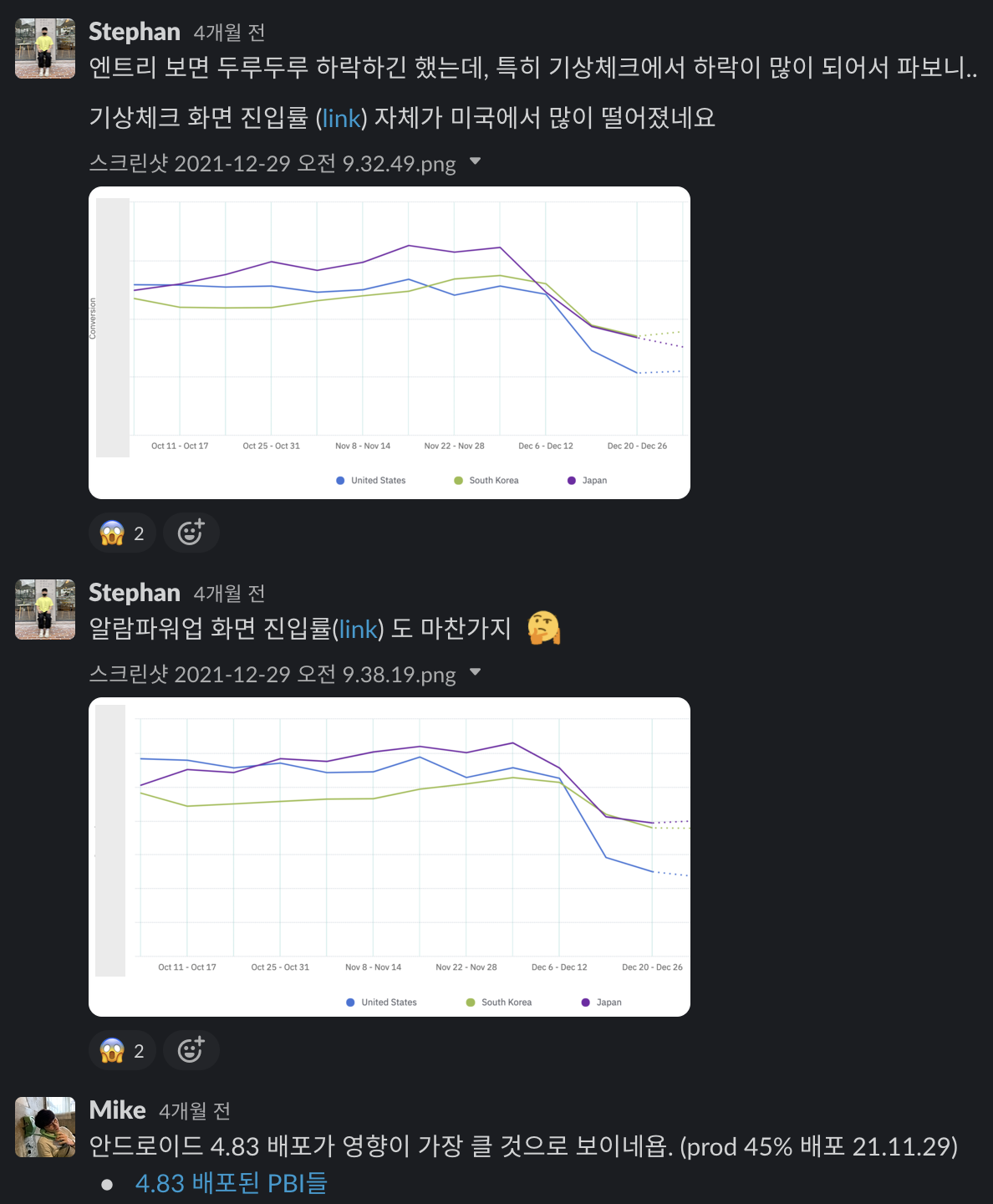Click the 😱 emoji inside the first reaction badge
This screenshot has height=1204, width=993.
pyautogui.click(x=113, y=533)
